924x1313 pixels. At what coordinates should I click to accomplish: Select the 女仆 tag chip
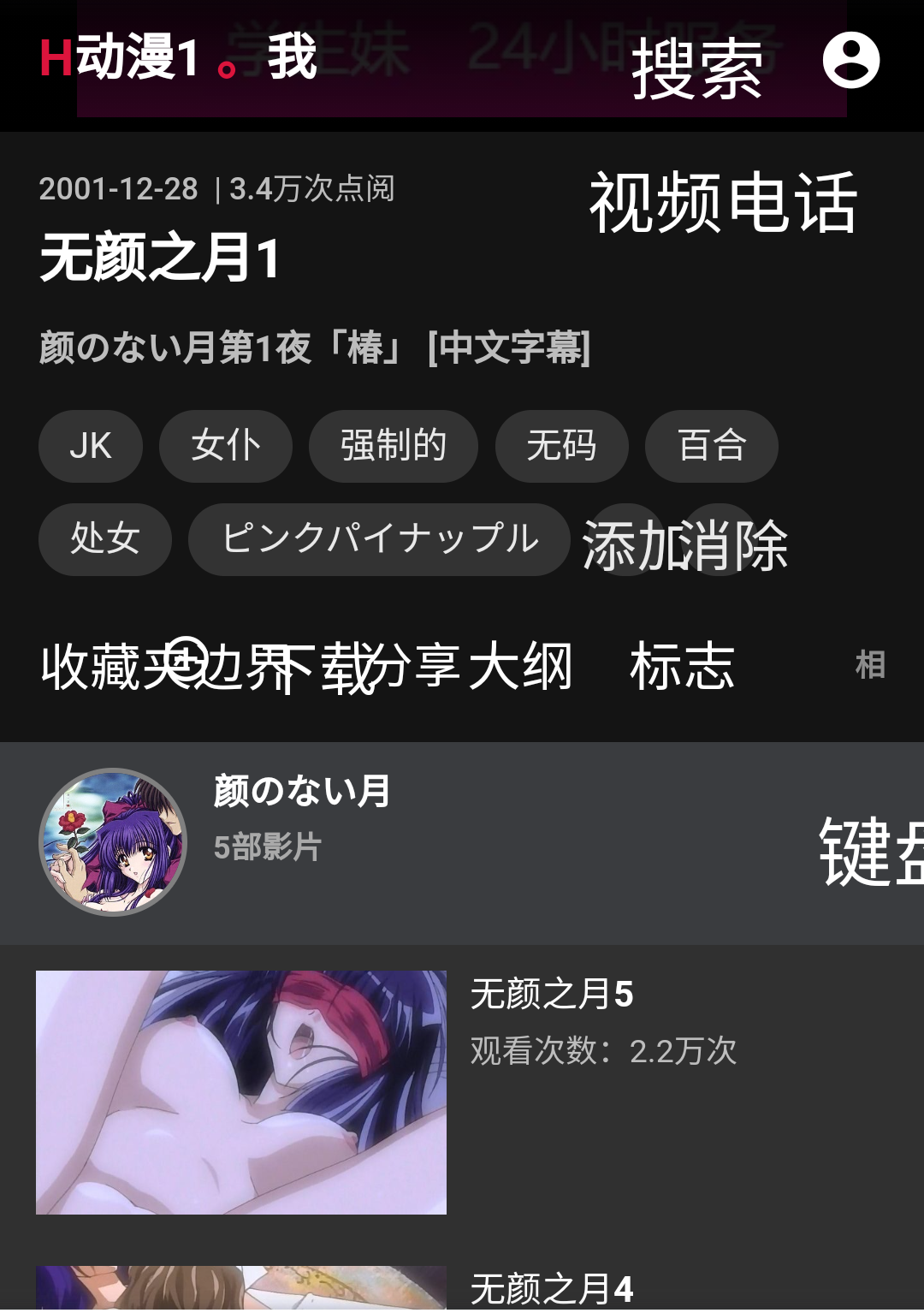[225, 446]
